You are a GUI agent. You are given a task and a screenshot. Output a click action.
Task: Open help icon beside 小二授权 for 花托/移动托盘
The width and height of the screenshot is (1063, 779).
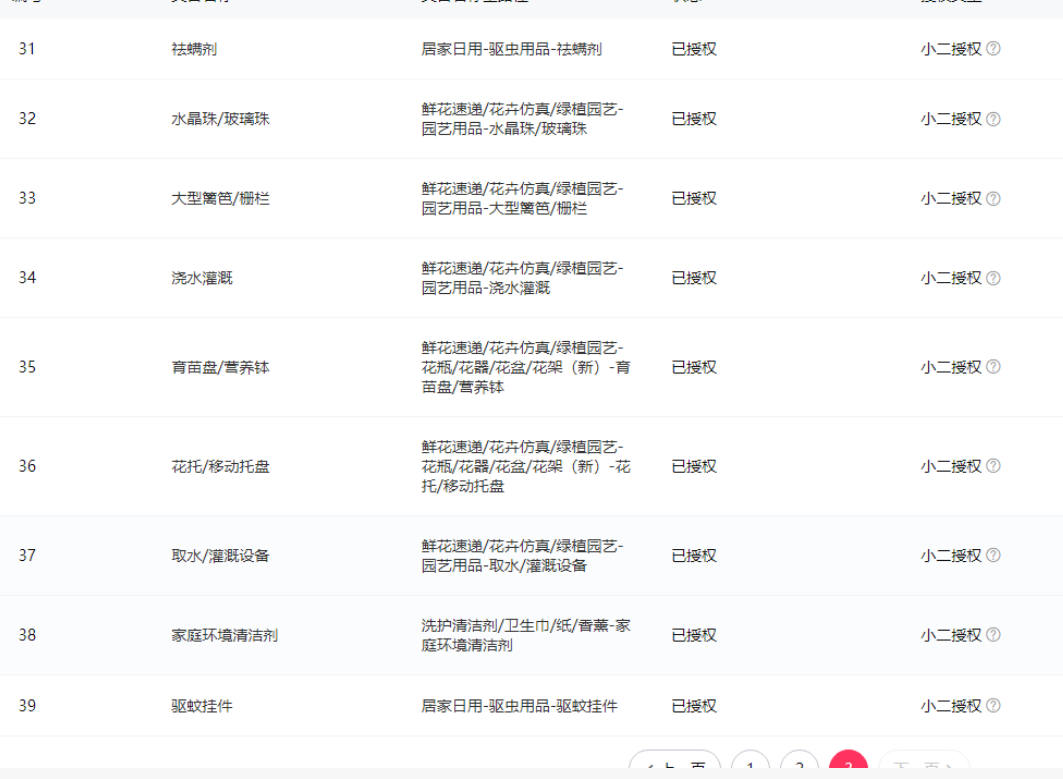click(x=993, y=466)
